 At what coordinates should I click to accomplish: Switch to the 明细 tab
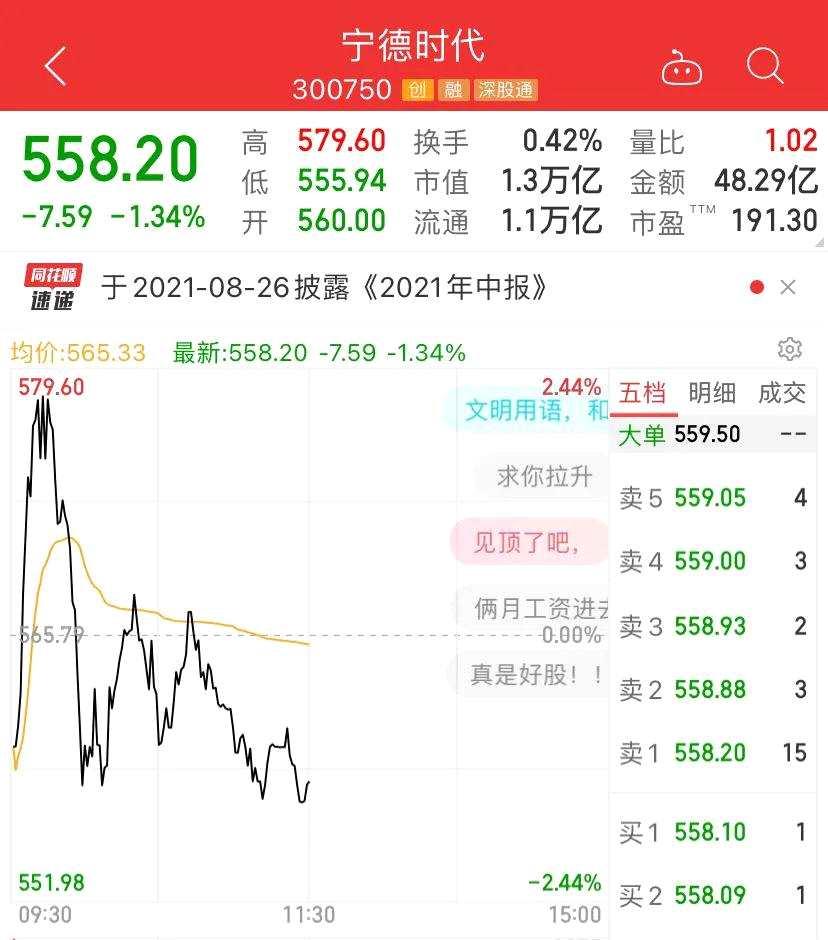(712, 393)
